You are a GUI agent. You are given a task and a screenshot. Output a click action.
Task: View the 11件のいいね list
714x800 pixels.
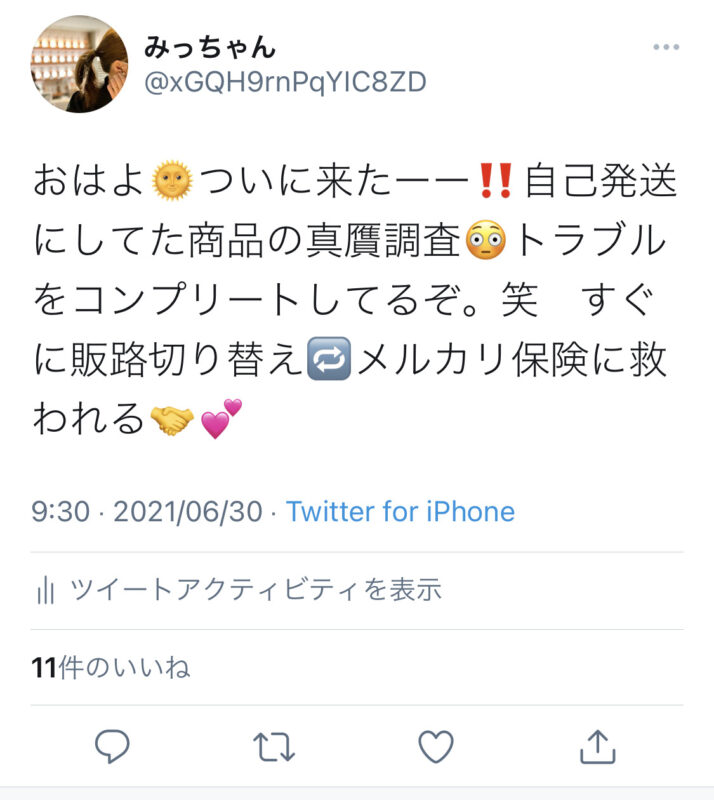point(110,667)
